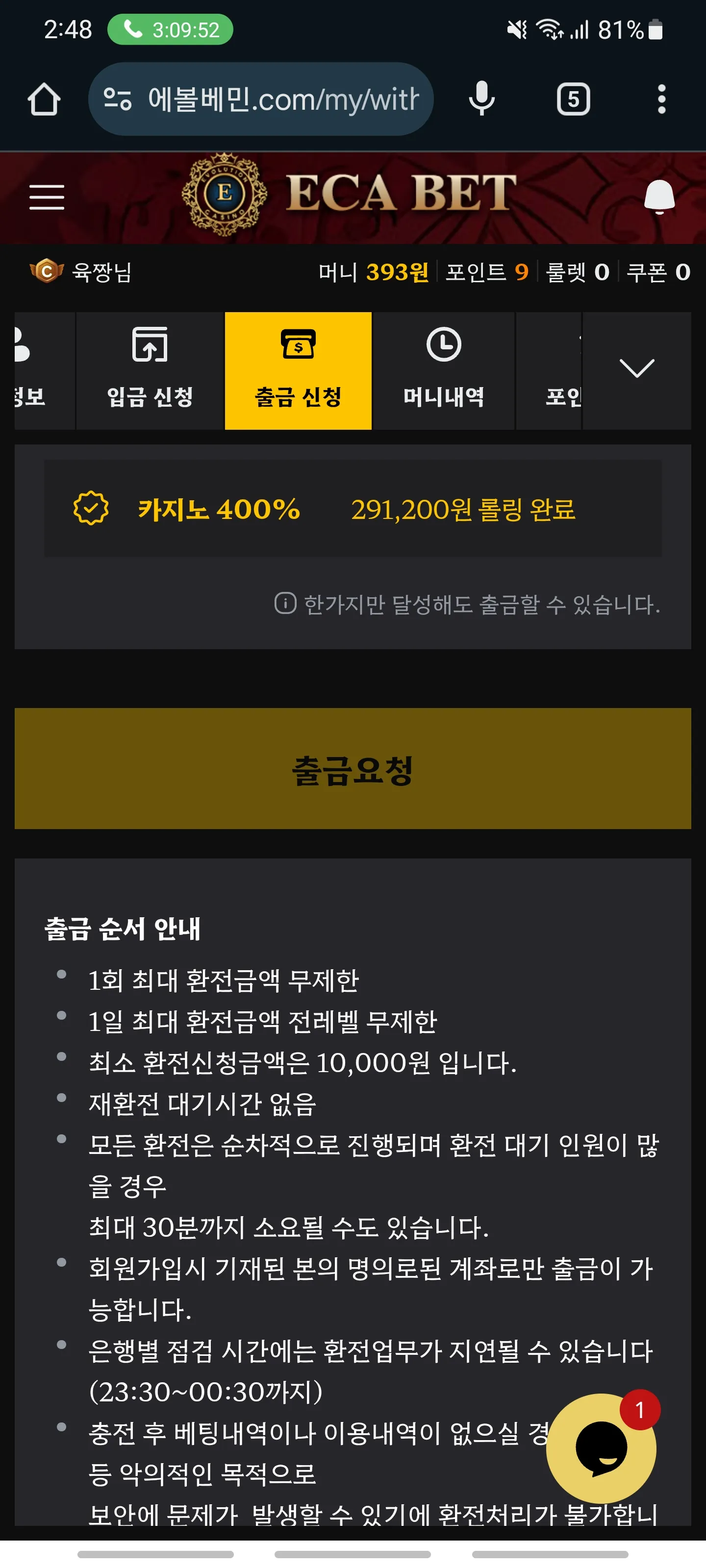This screenshot has width=706, height=1568.
Task: Open the 머니내역 tab
Action: 444,371
